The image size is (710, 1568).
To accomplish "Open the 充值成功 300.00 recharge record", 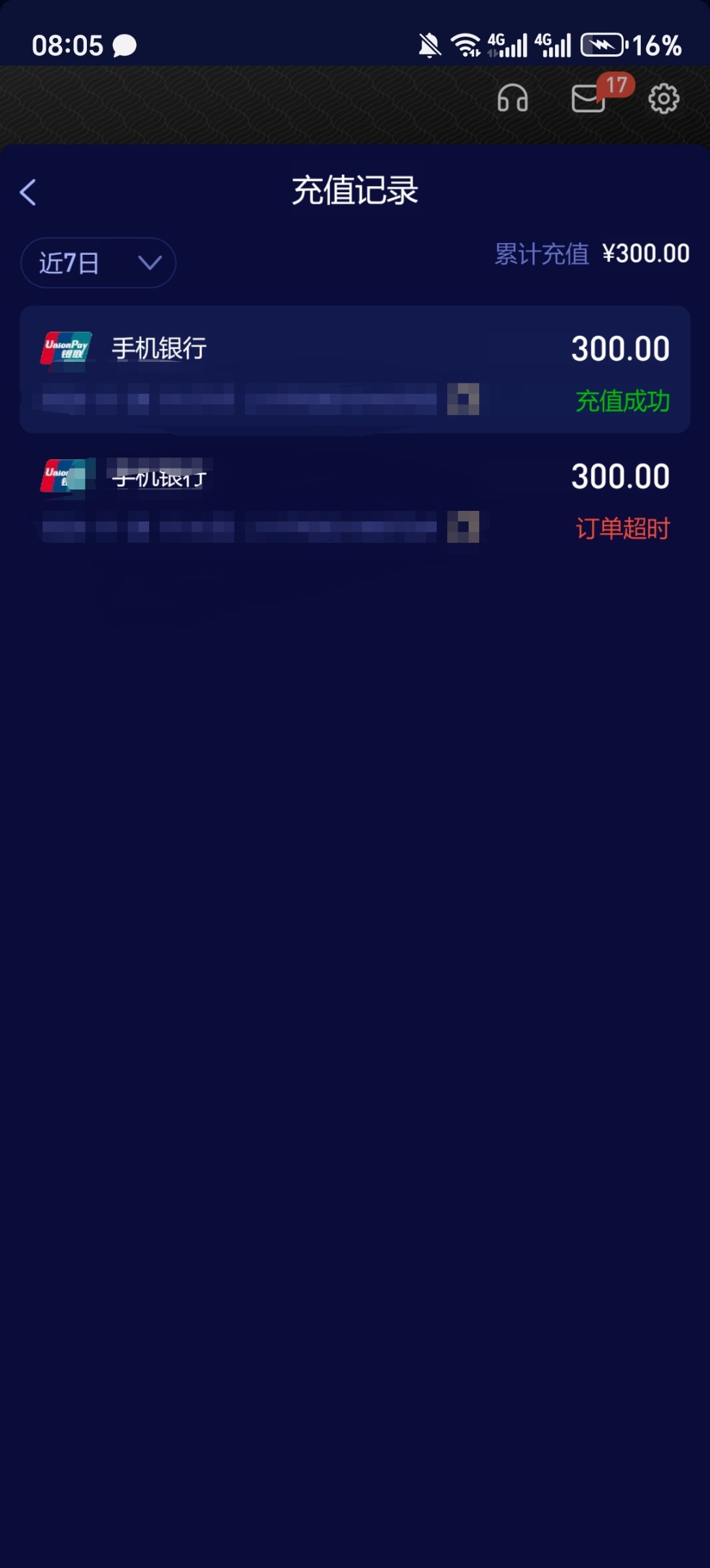I will click(x=355, y=370).
